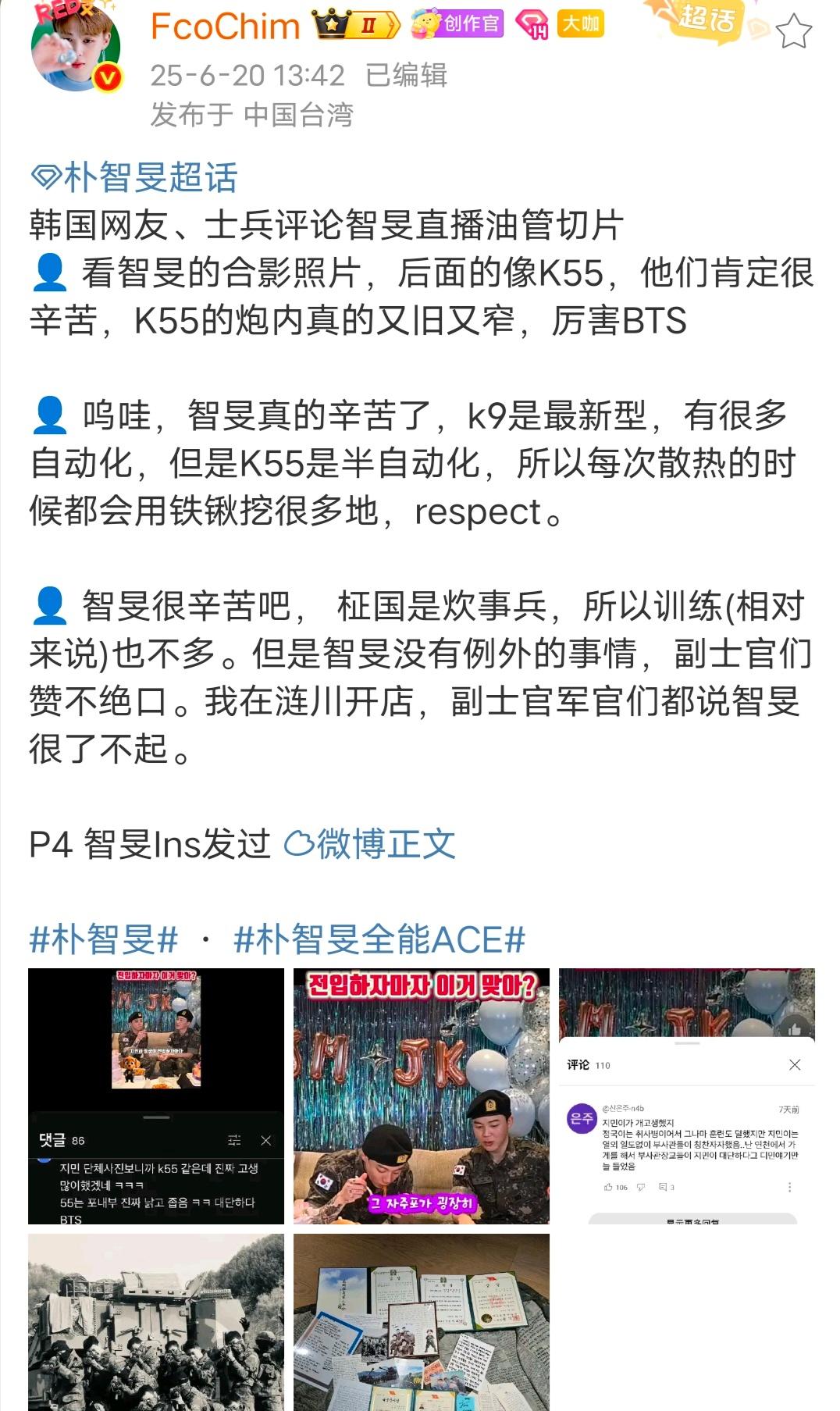Tap the star favorite icon
840x1411 pixels.
pyautogui.click(x=794, y=31)
